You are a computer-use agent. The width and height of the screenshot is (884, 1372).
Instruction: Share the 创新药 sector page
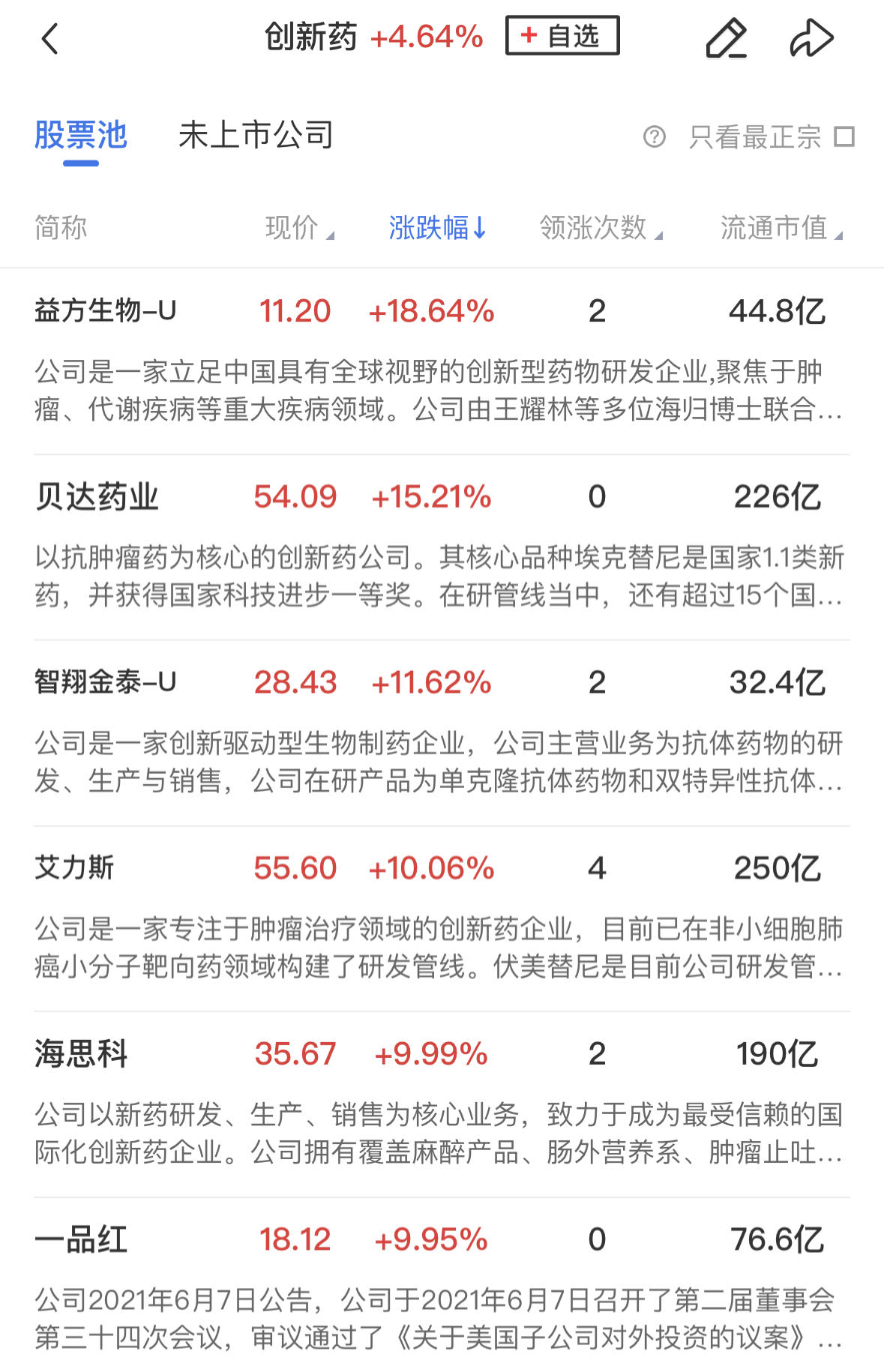click(811, 39)
